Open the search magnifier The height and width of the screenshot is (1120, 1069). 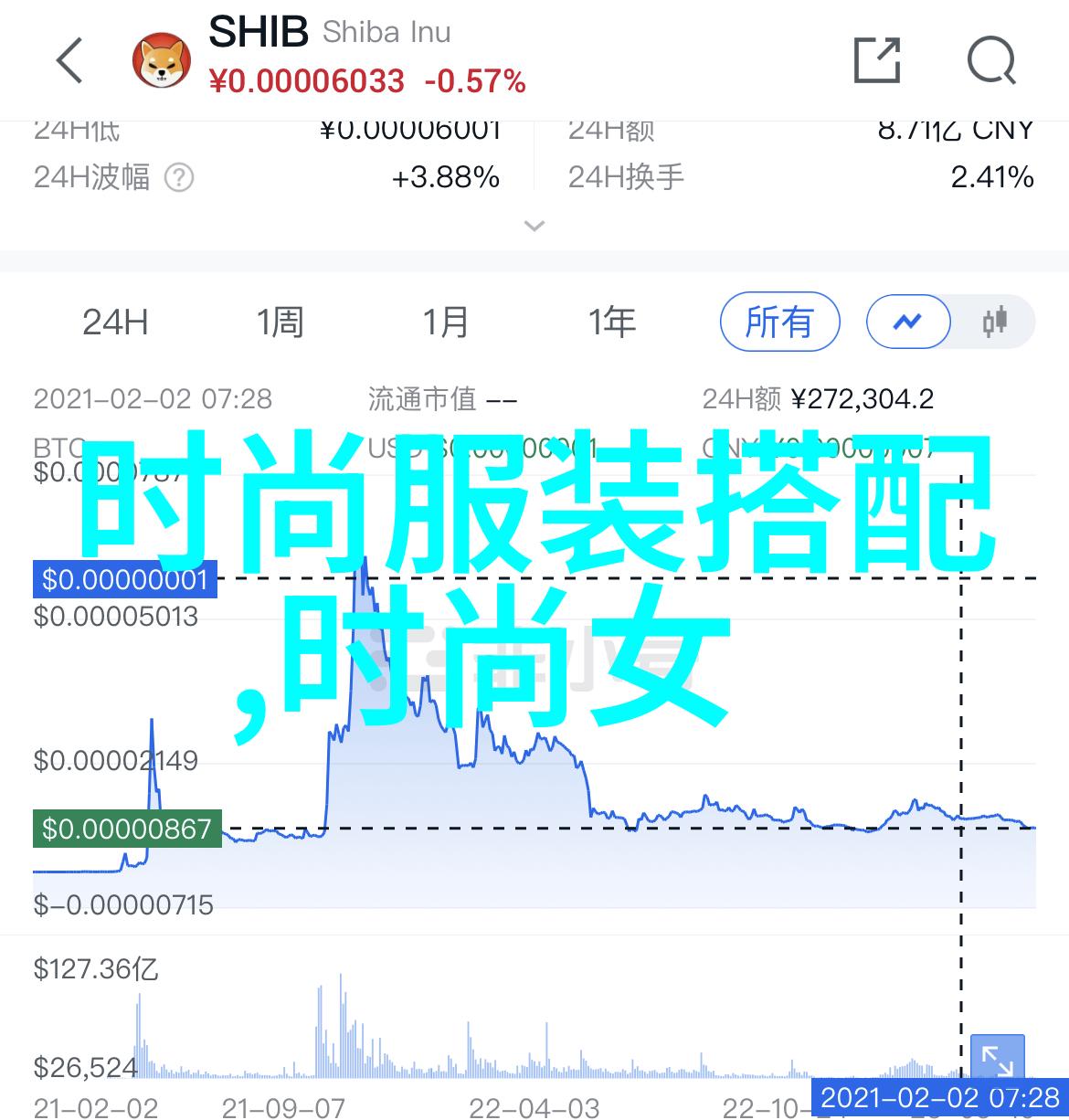[x=991, y=61]
